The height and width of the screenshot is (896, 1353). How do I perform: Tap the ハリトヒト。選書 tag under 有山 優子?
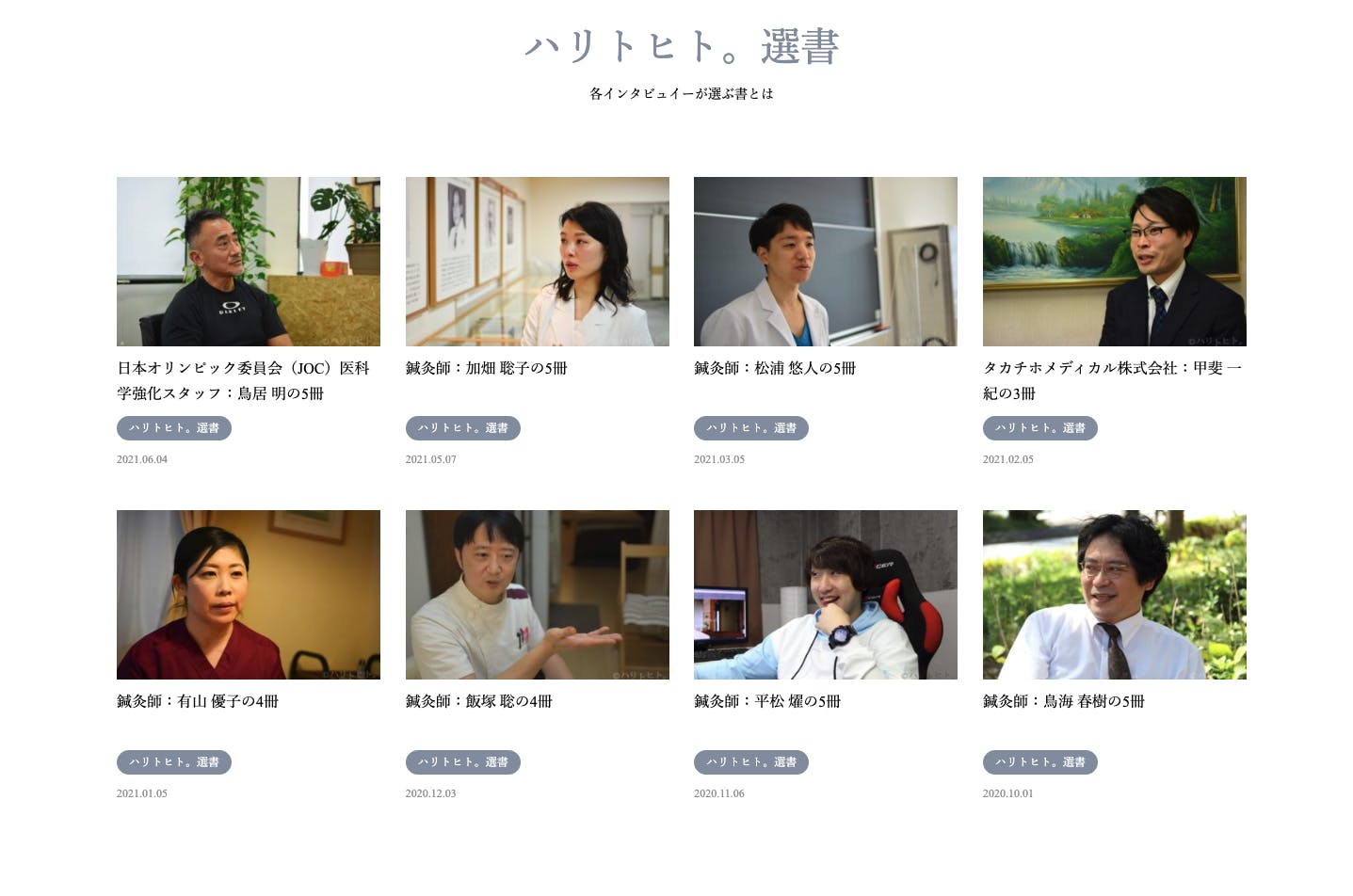174,762
